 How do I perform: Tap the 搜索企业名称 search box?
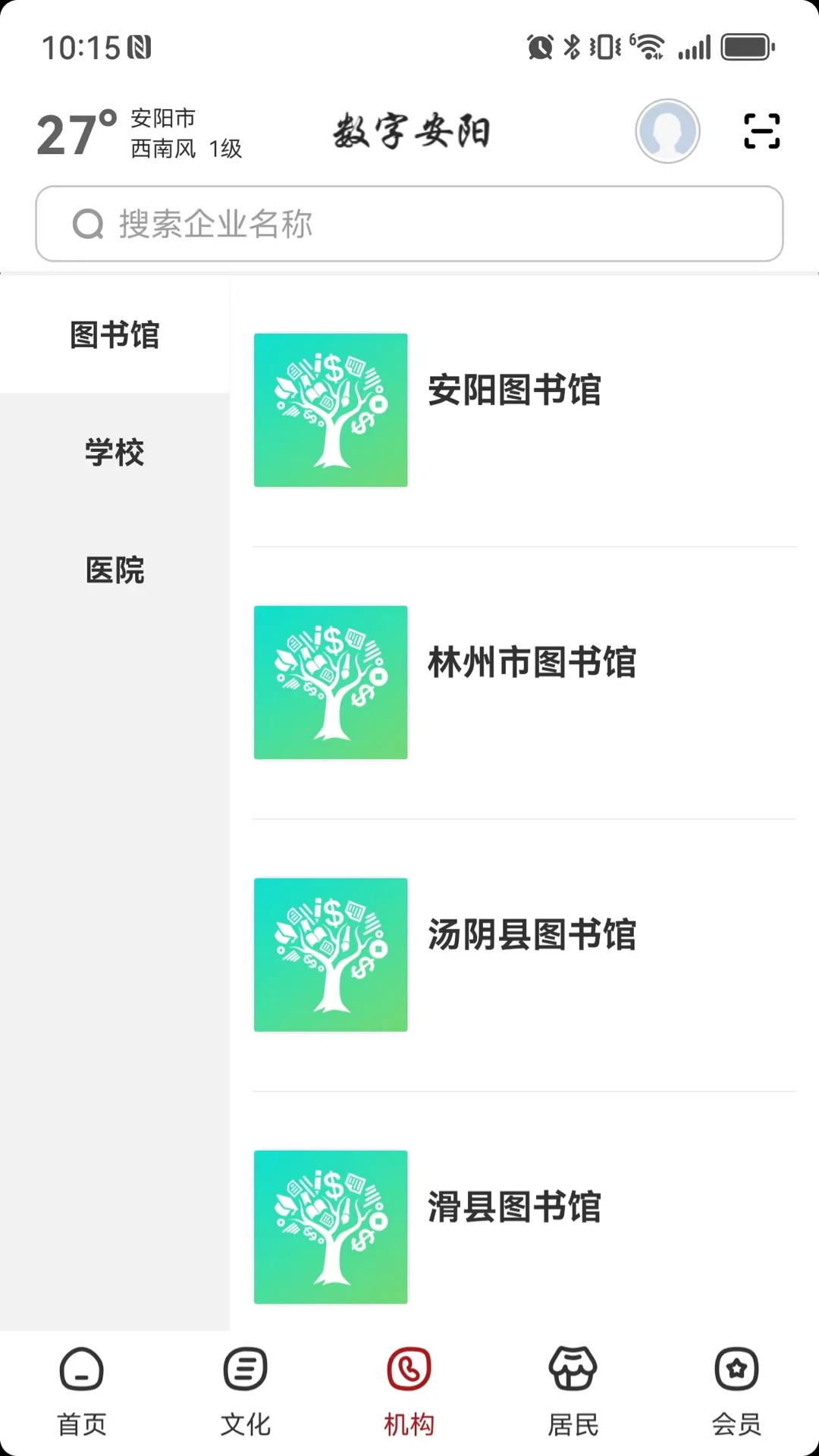(409, 224)
